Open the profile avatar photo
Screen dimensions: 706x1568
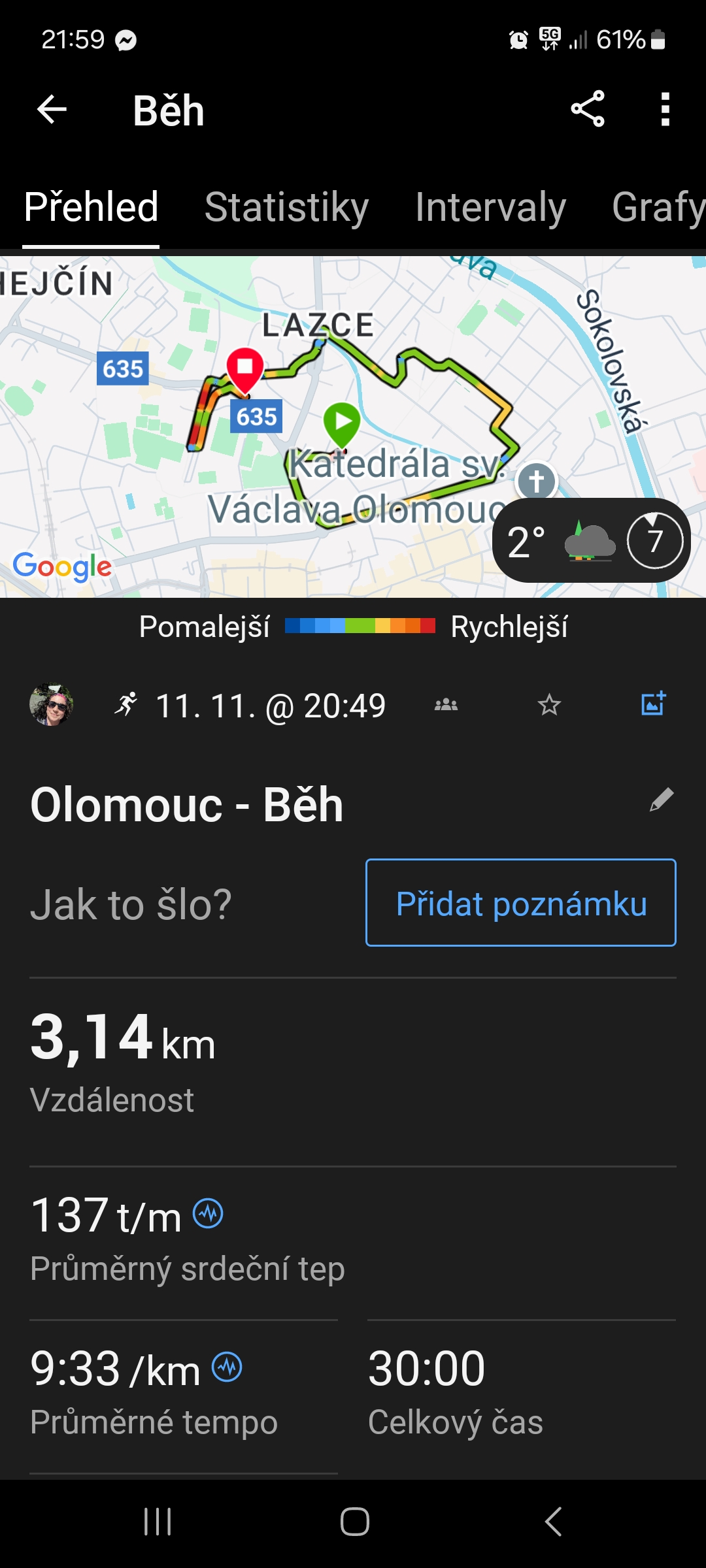click(51, 705)
